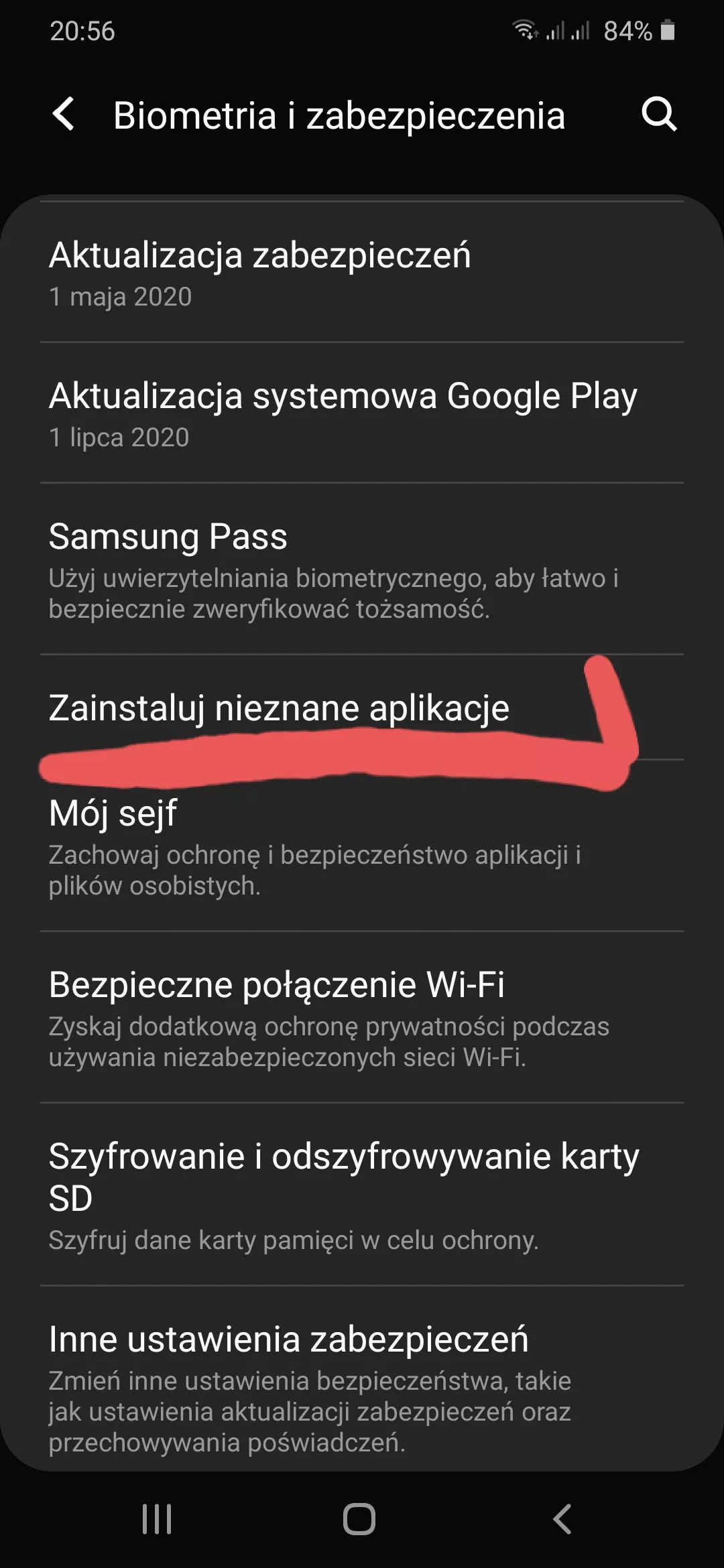Screen dimensions: 724x1568
Task: Go back from Biometria i zabezpieczenia
Action: coord(64,114)
